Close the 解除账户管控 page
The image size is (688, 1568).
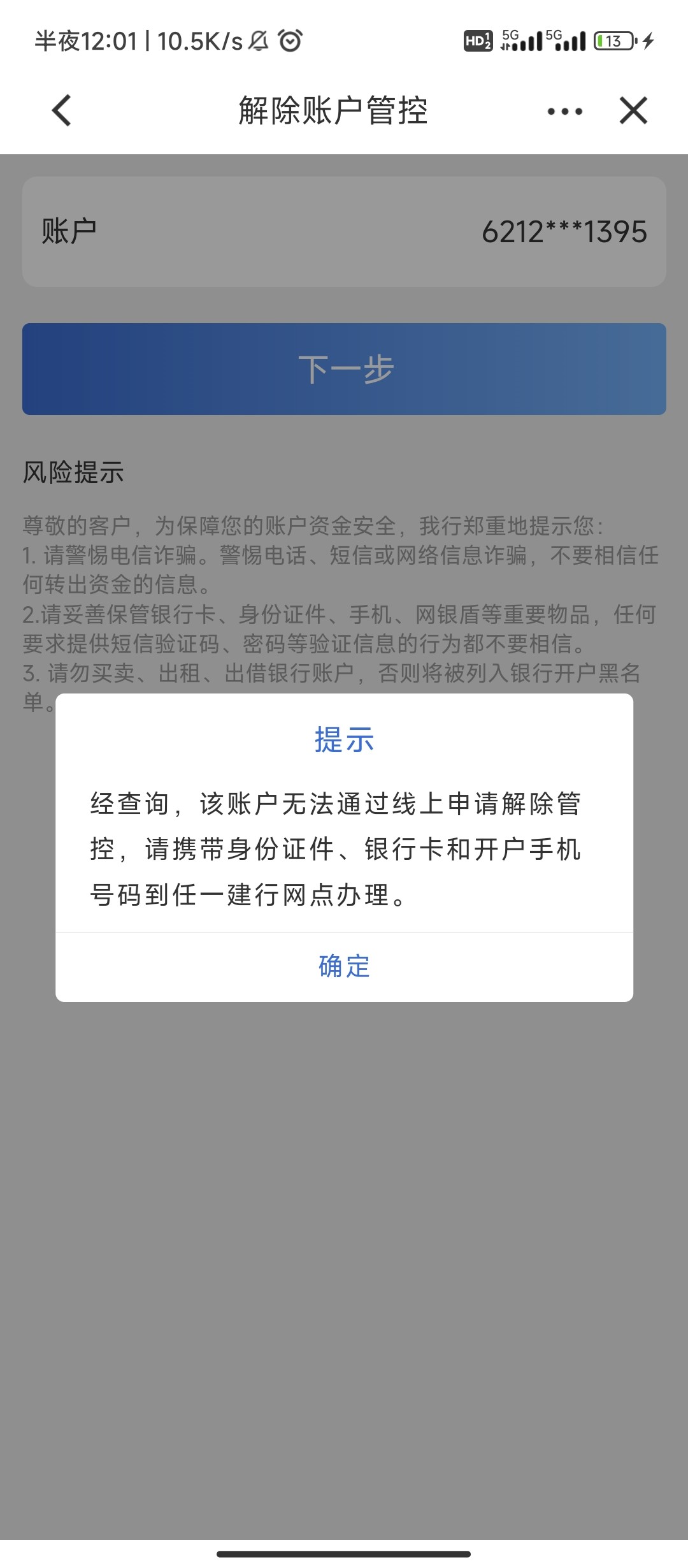(x=633, y=111)
